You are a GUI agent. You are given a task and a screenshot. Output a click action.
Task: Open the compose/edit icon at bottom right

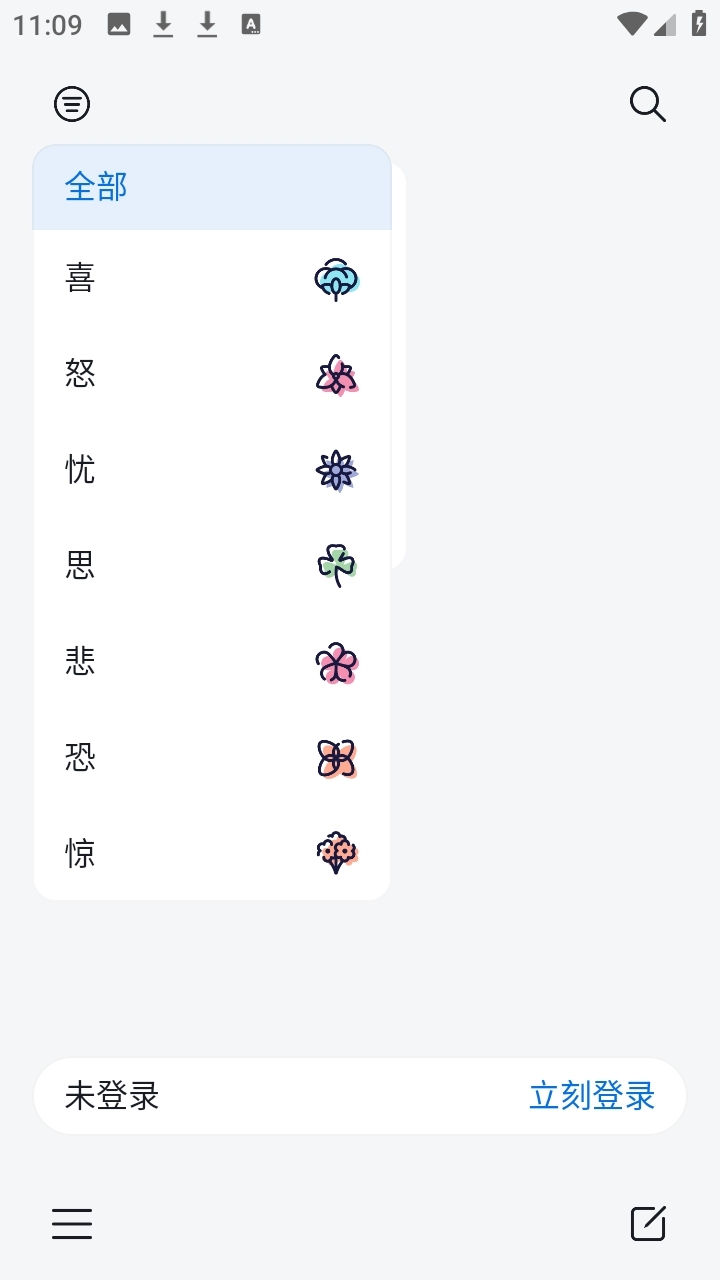648,1223
